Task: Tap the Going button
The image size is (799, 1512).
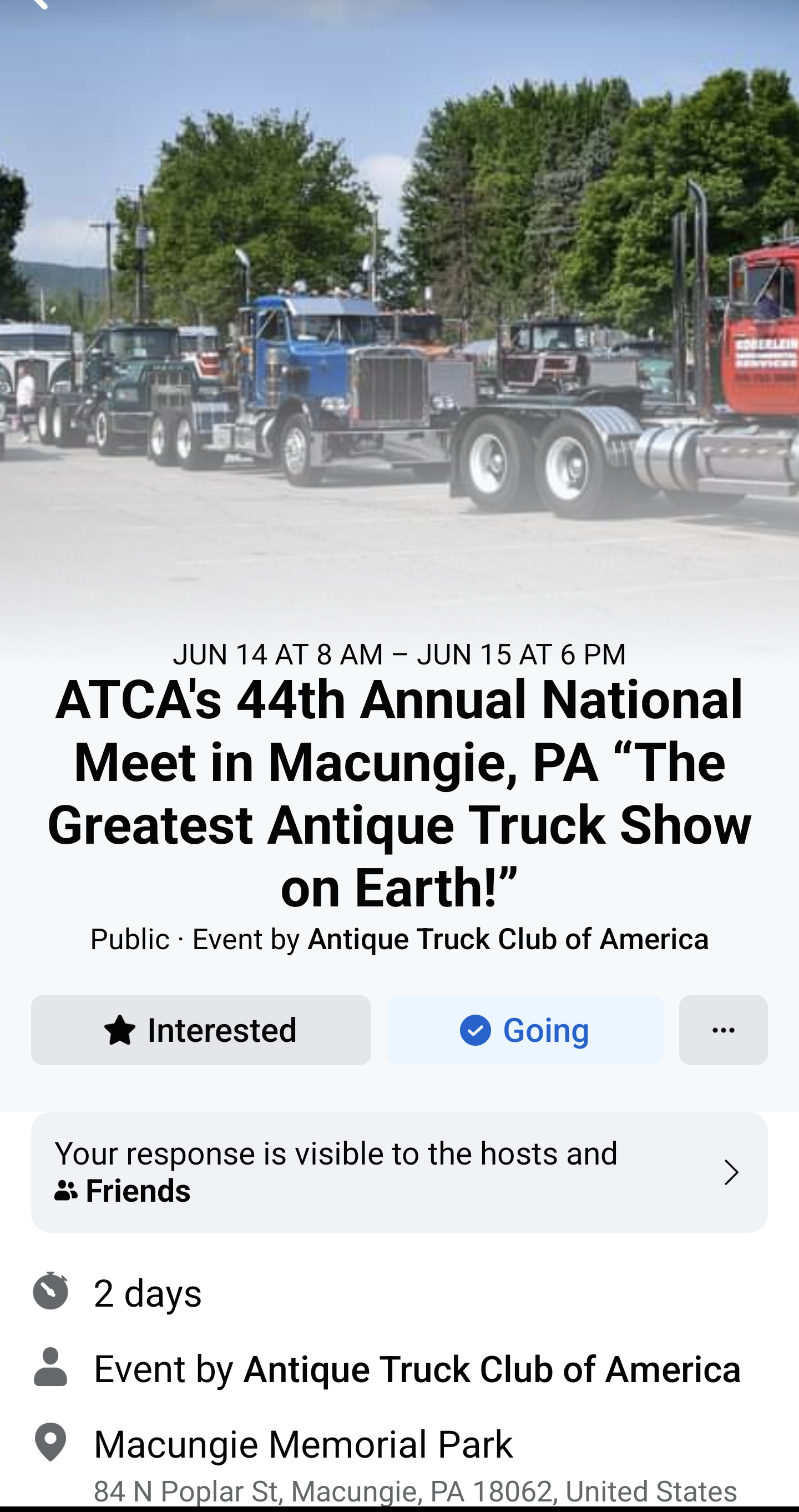Action: tap(525, 1030)
